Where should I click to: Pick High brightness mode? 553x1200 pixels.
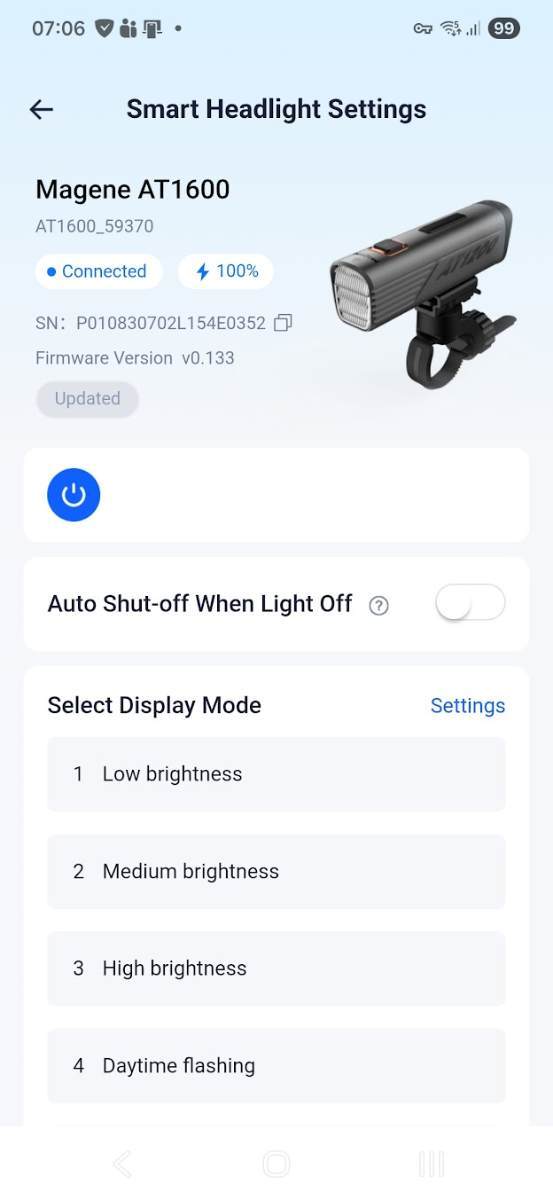point(276,968)
